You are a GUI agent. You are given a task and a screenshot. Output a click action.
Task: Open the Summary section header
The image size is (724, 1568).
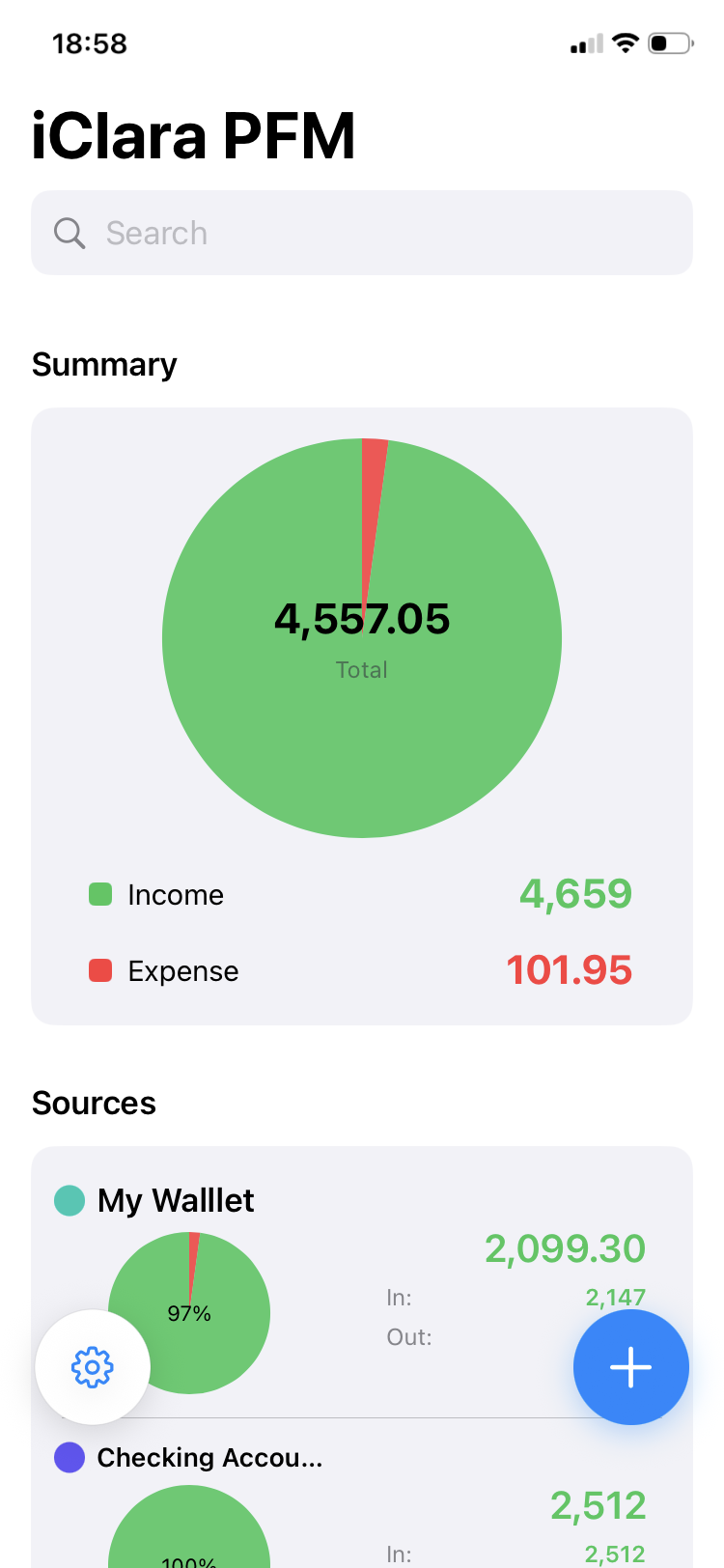coord(104,364)
